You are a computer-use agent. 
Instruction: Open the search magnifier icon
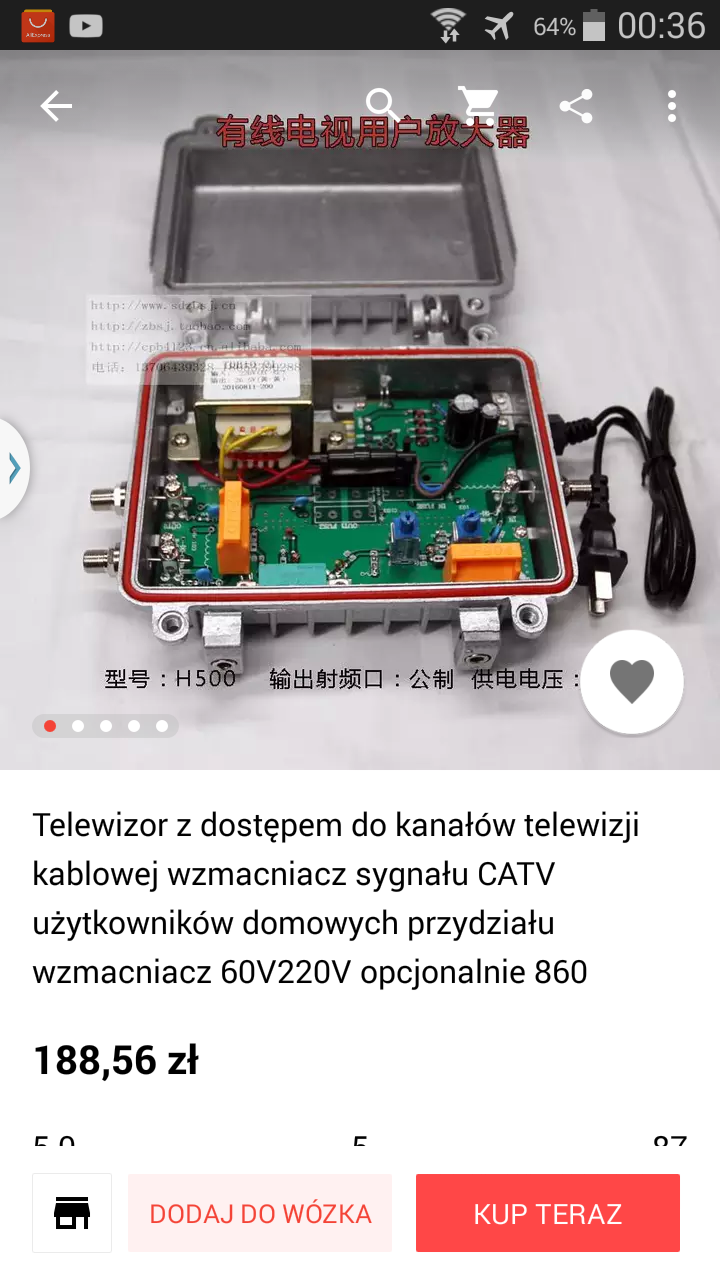pyautogui.click(x=382, y=104)
